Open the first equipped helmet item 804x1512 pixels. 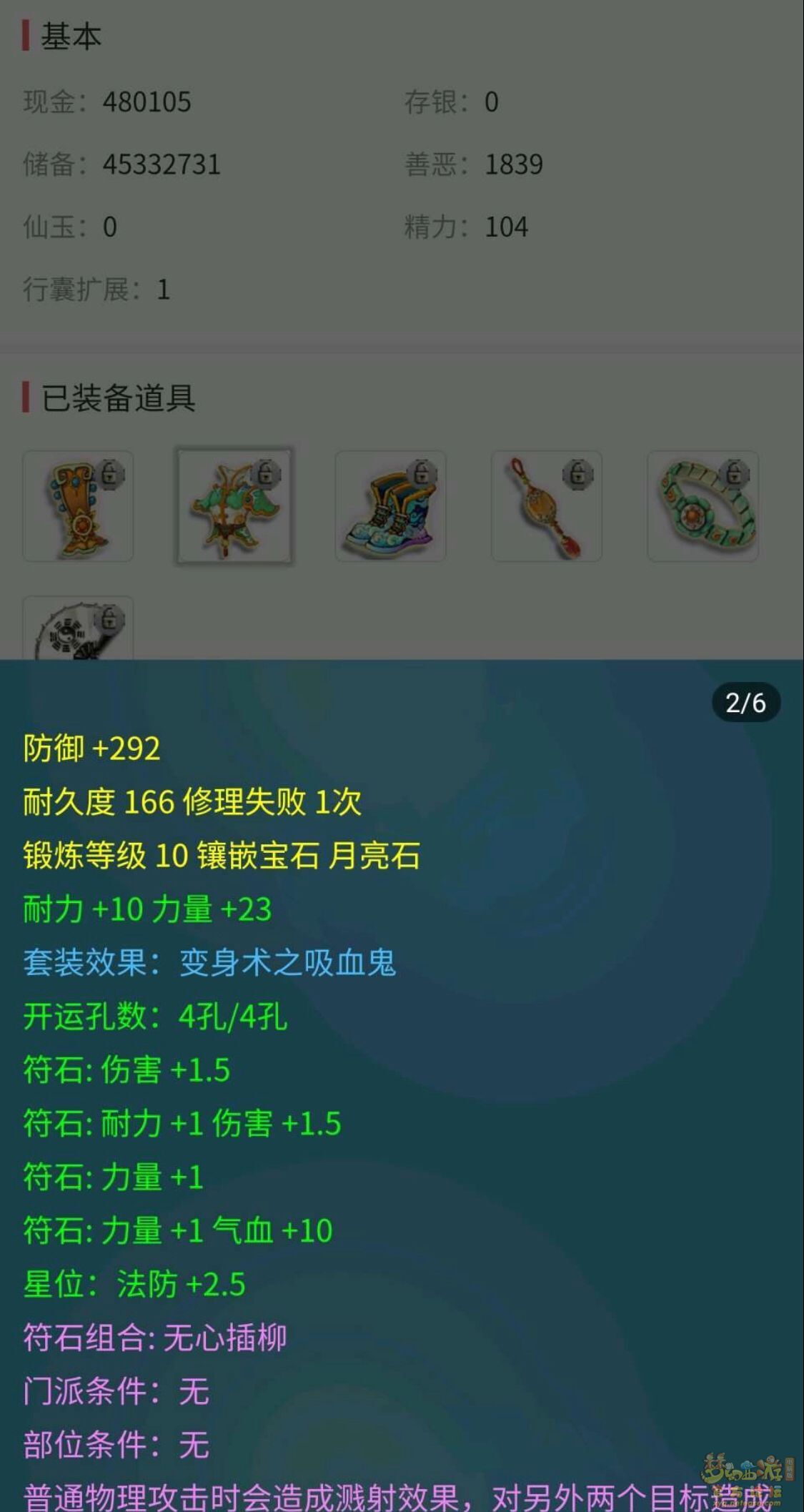pos(78,506)
